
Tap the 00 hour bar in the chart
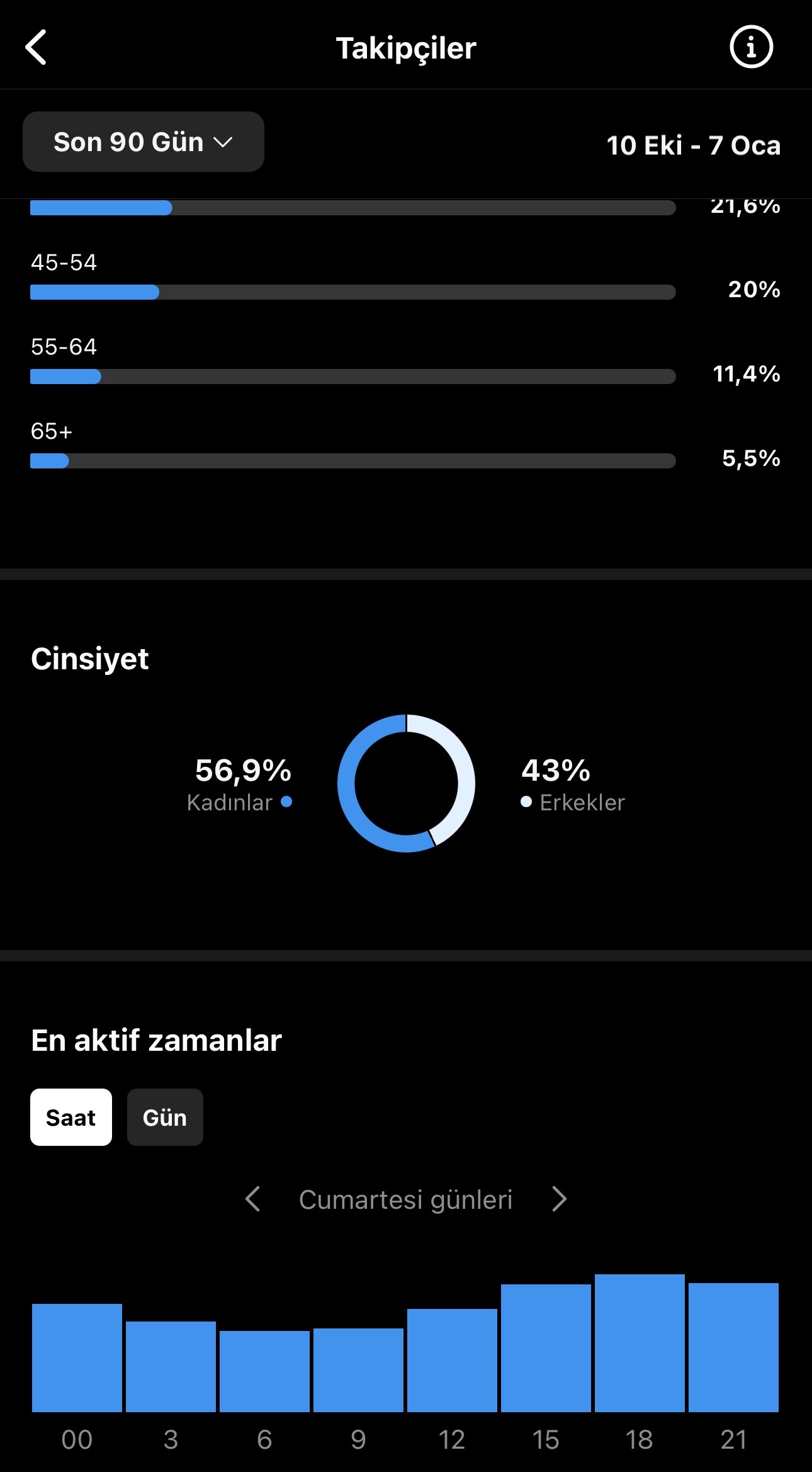point(77,1358)
